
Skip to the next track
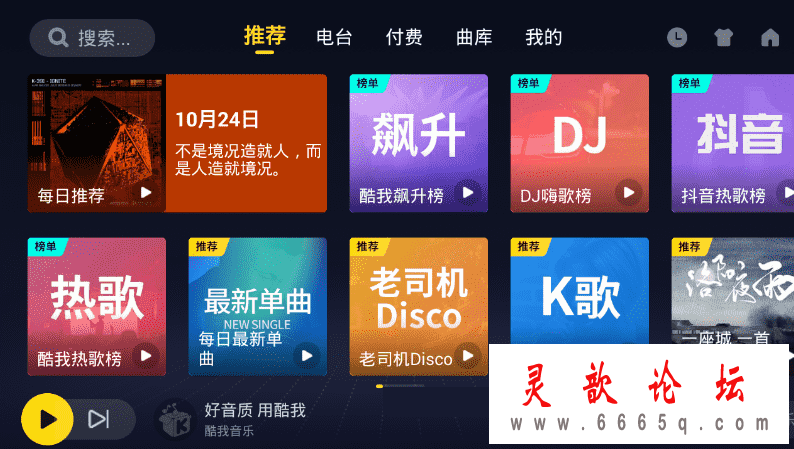coord(99,419)
